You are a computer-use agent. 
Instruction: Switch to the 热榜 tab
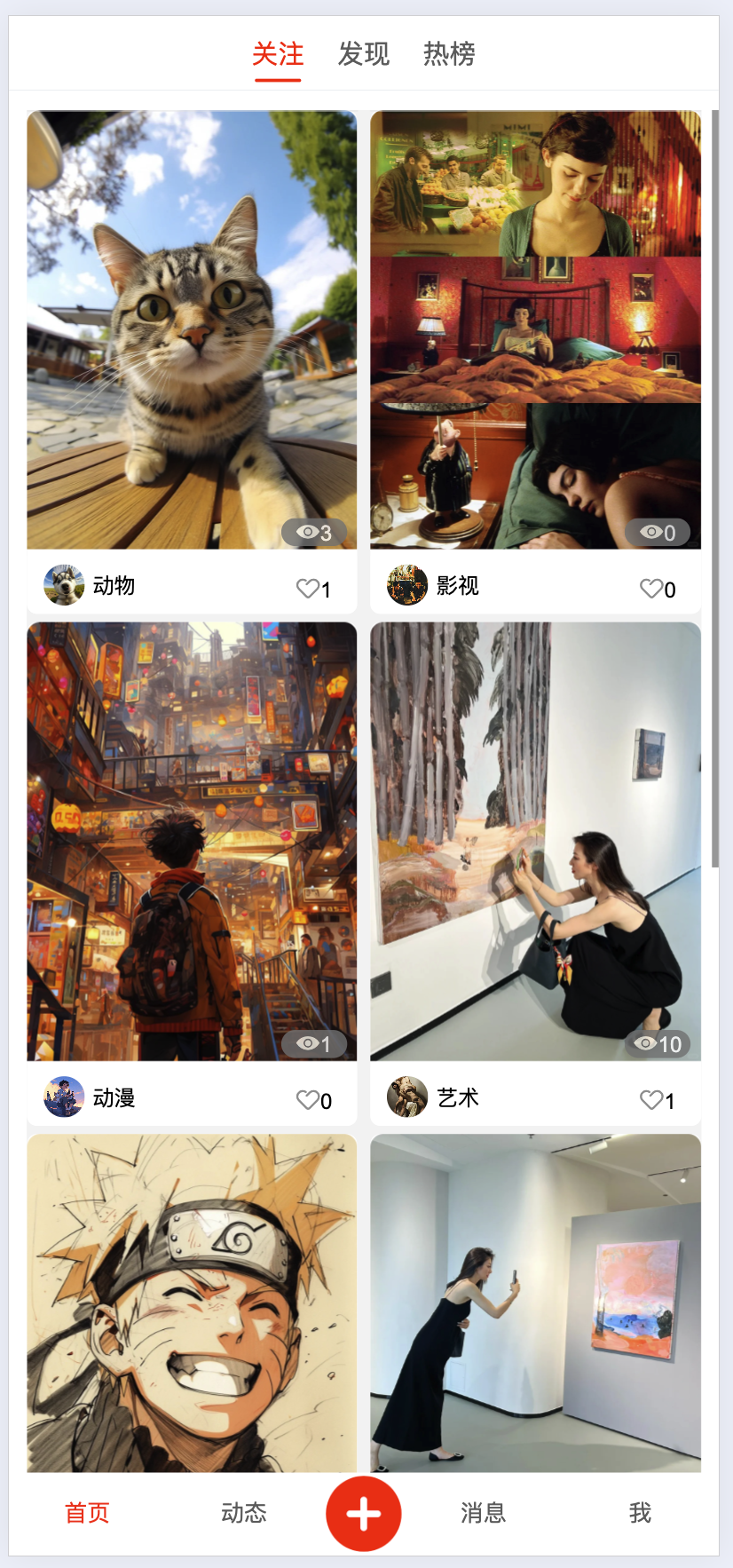coord(449,54)
